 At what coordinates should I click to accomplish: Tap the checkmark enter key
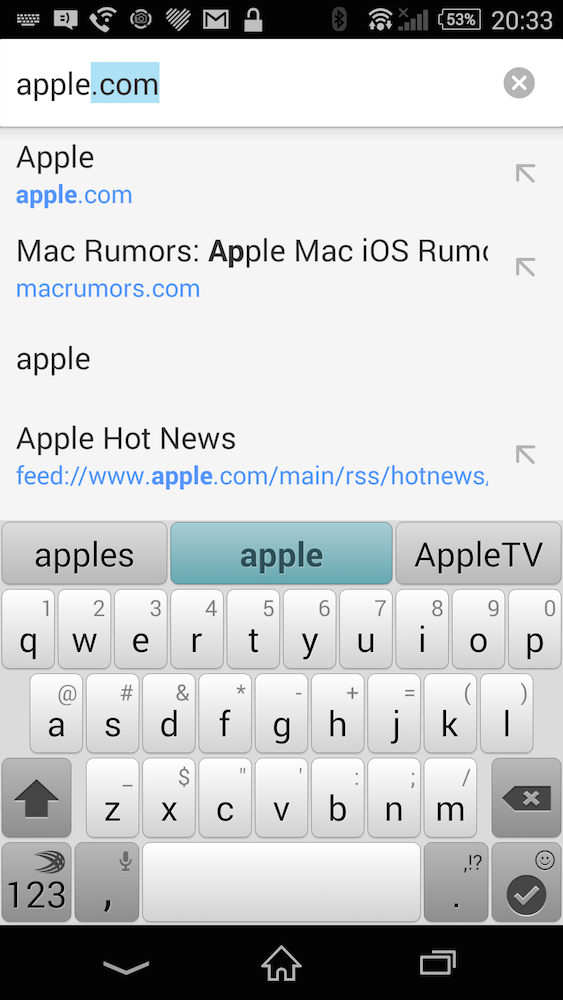pyautogui.click(x=527, y=883)
